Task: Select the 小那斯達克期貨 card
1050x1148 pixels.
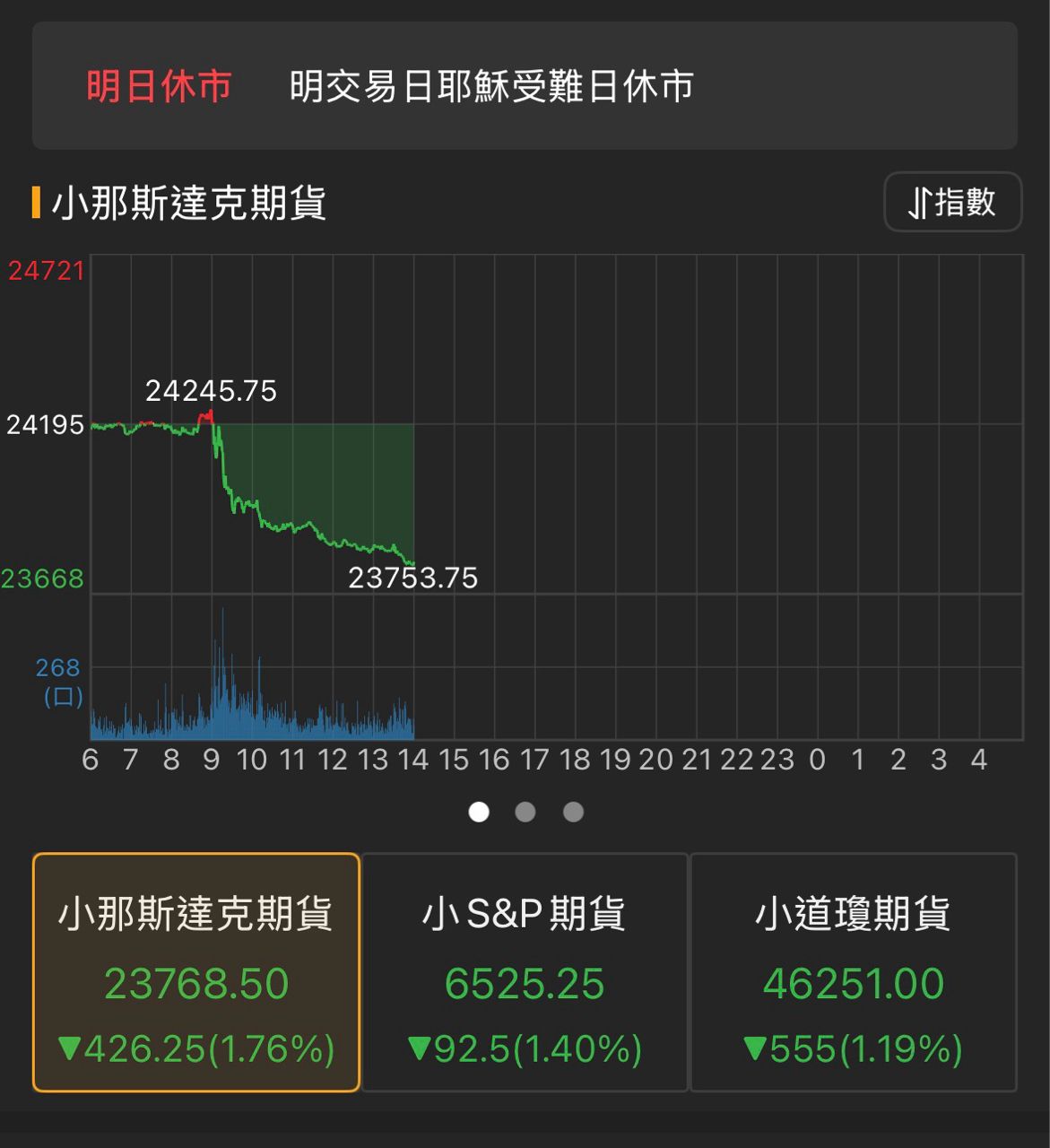Action: (x=196, y=972)
